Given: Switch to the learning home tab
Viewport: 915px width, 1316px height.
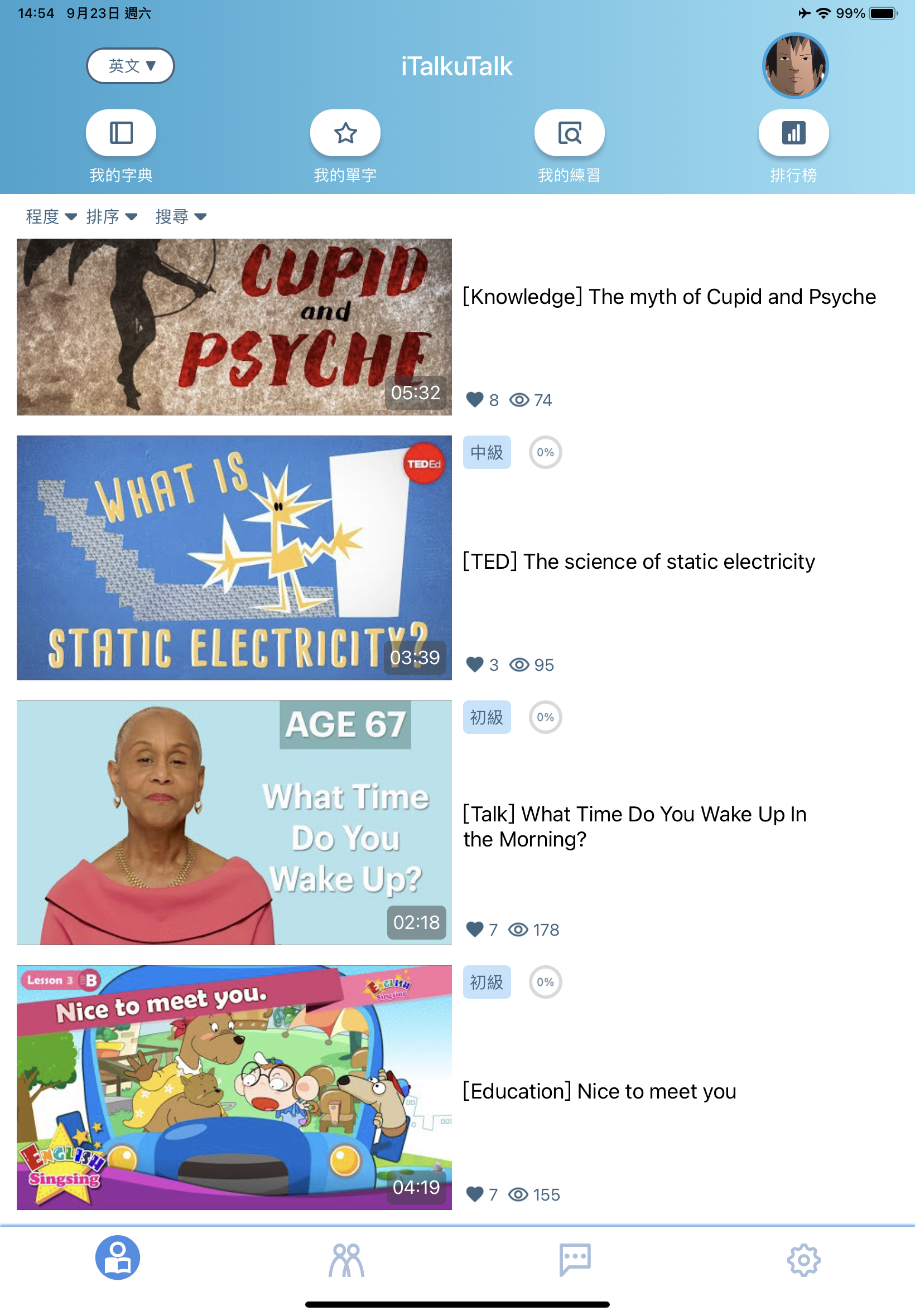Looking at the screenshot, I should pyautogui.click(x=118, y=1257).
